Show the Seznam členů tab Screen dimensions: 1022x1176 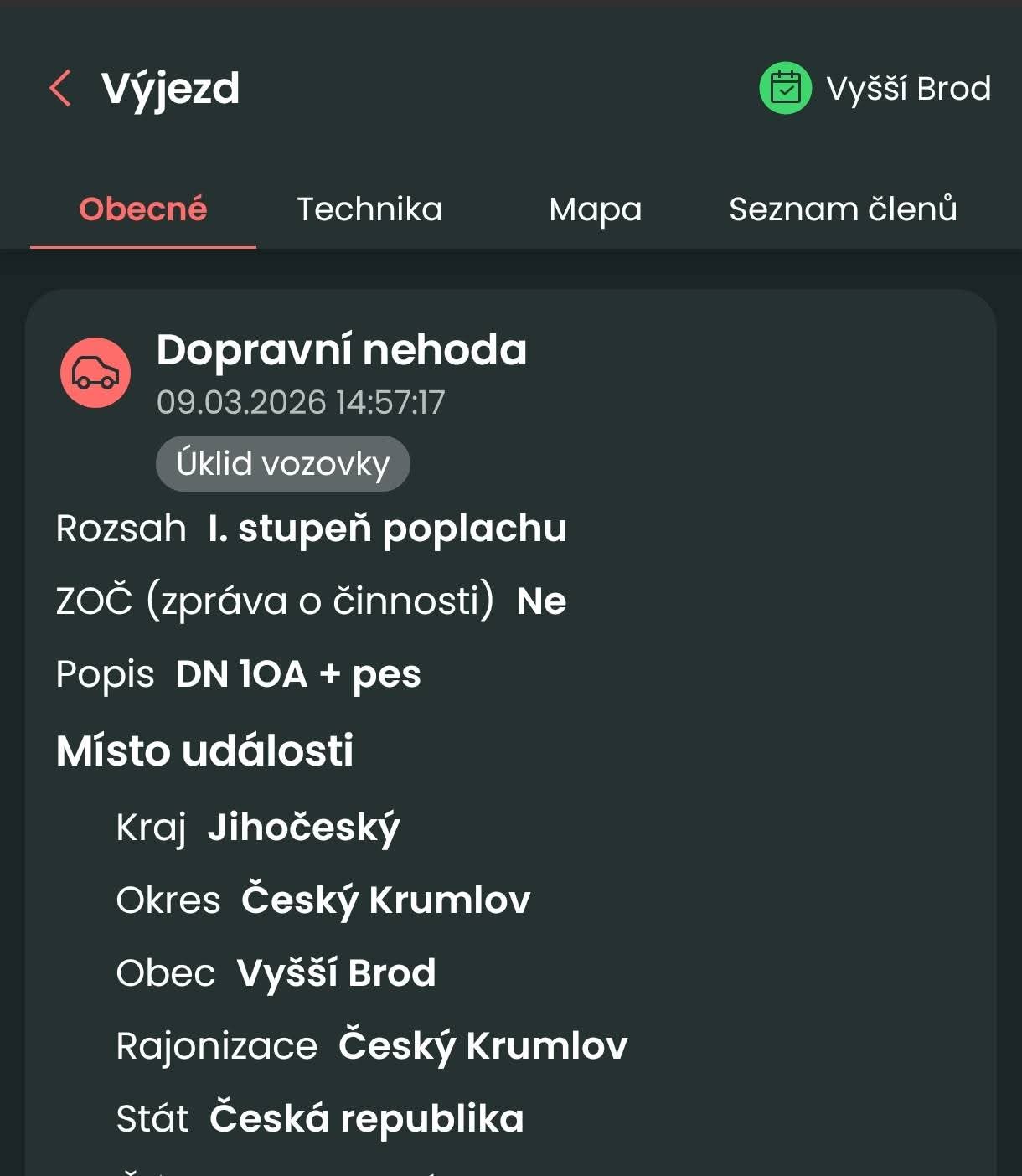(x=843, y=209)
